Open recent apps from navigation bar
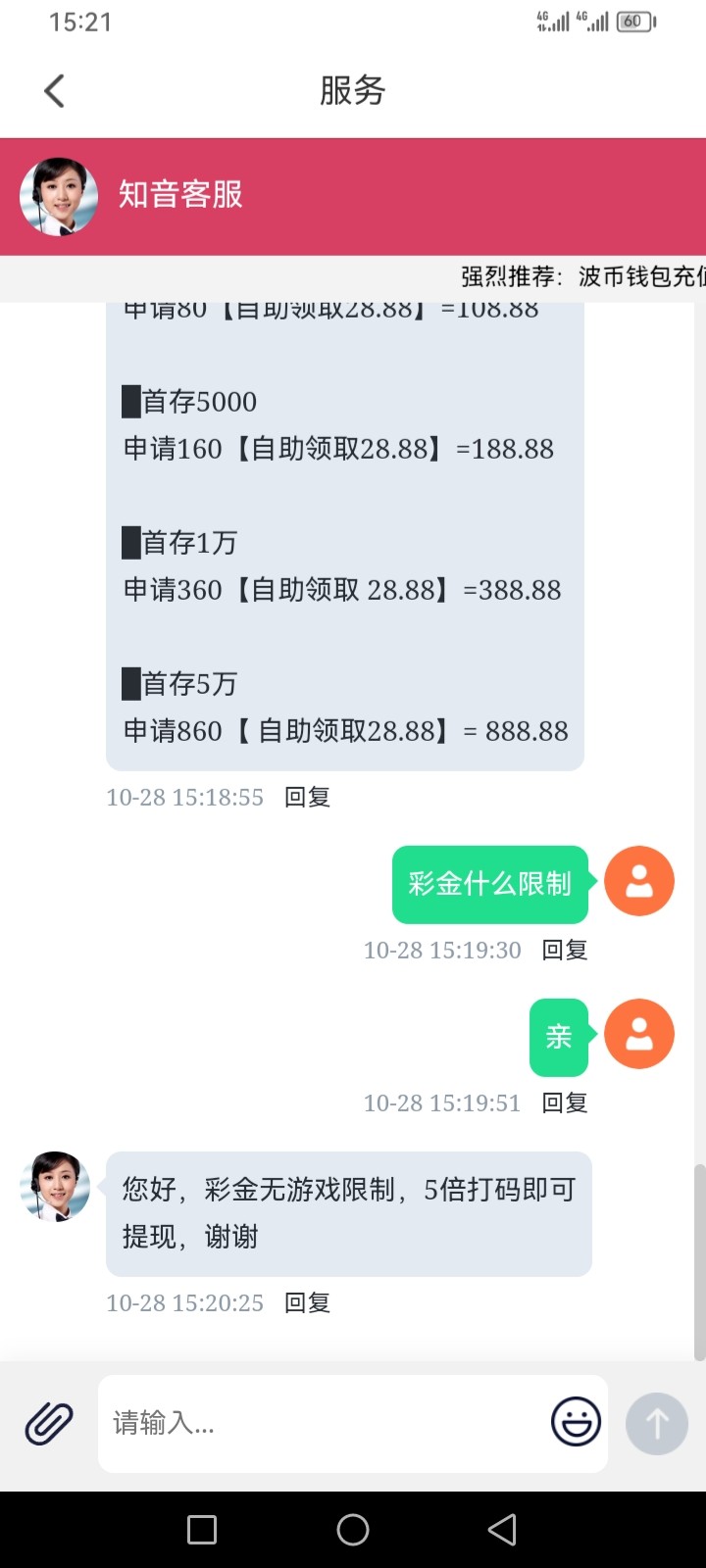This screenshot has width=706, height=1568. point(202,1530)
